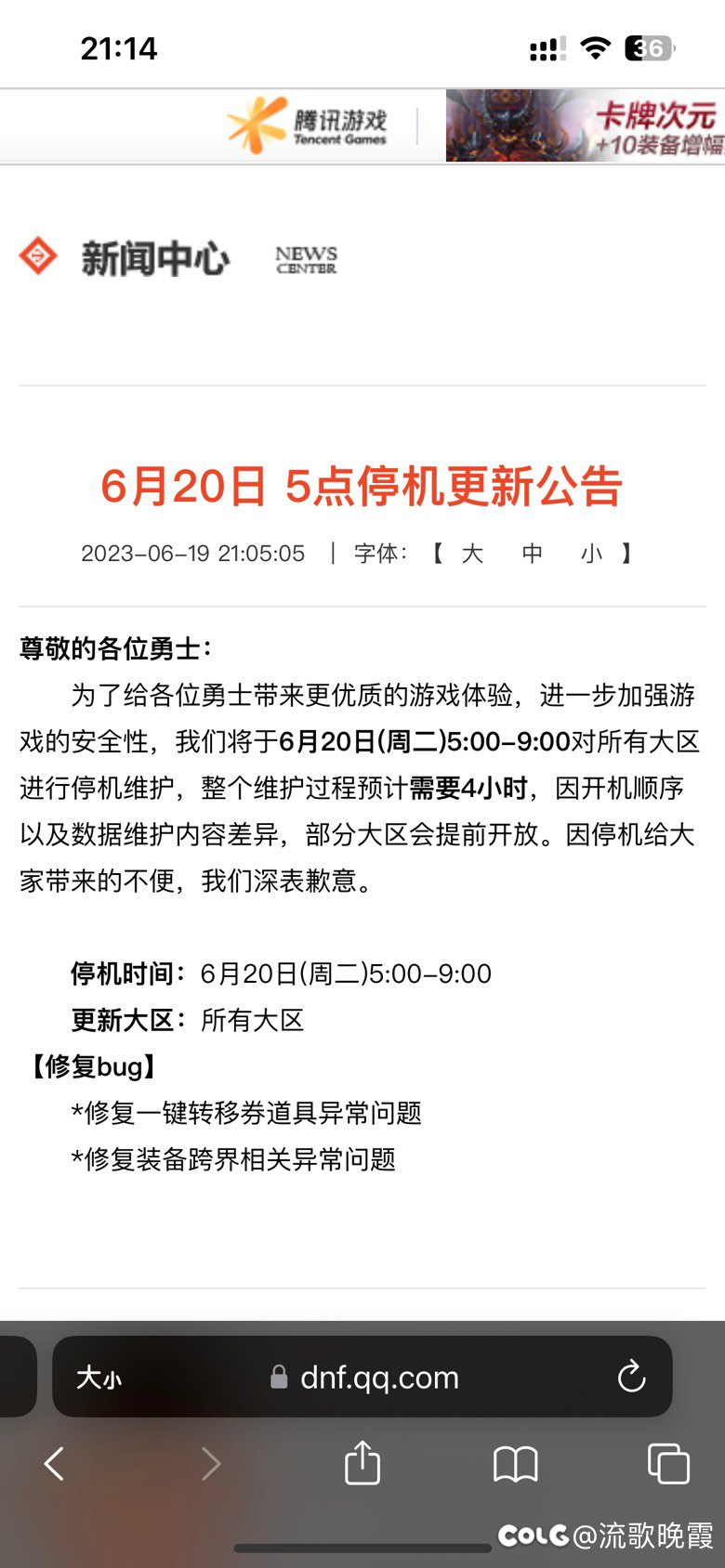The width and height of the screenshot is (725, 1568).
Task: Open Safari bookmarks
Action: pyautogui.click(x=516, y=1464)
